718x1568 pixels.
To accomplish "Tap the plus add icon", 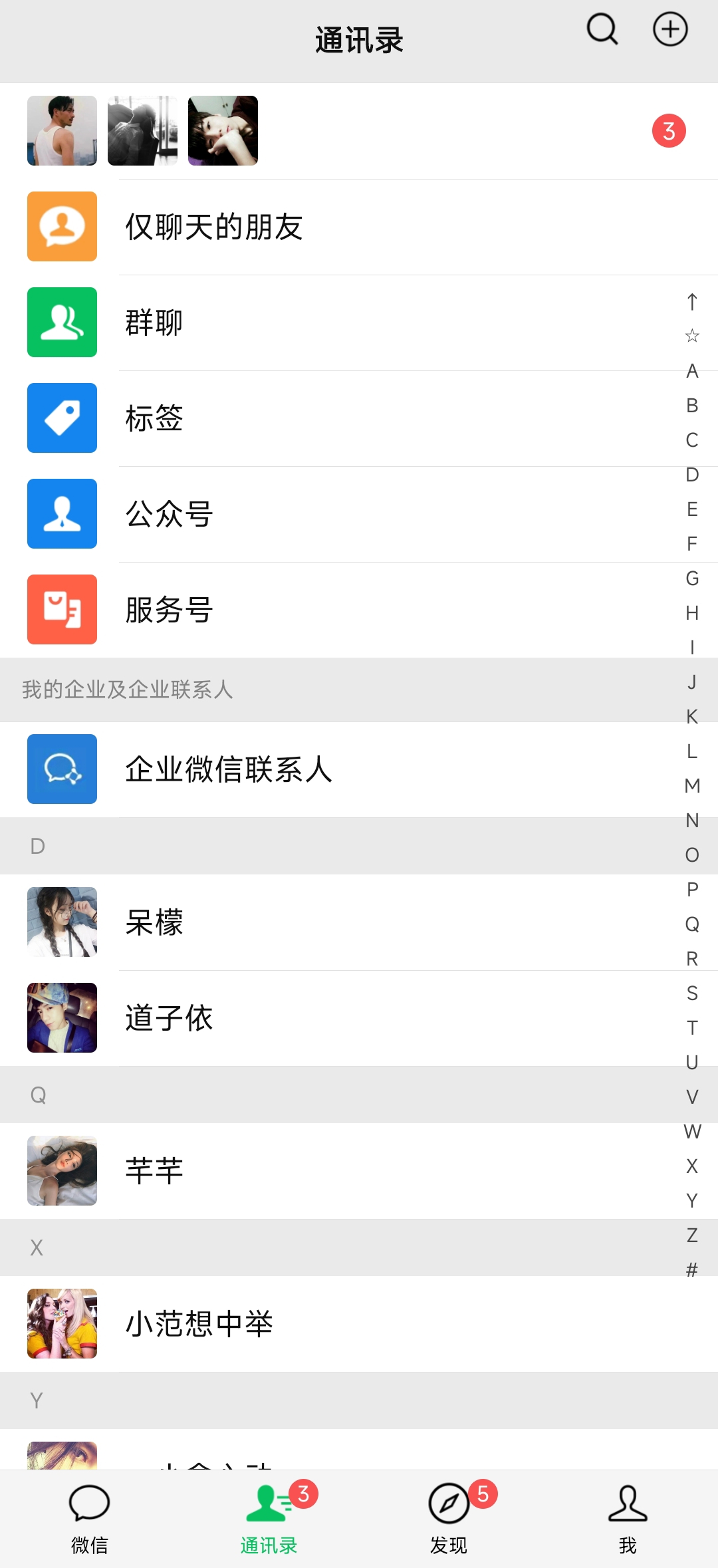I will pyautogui.click(x=669, y=30).
